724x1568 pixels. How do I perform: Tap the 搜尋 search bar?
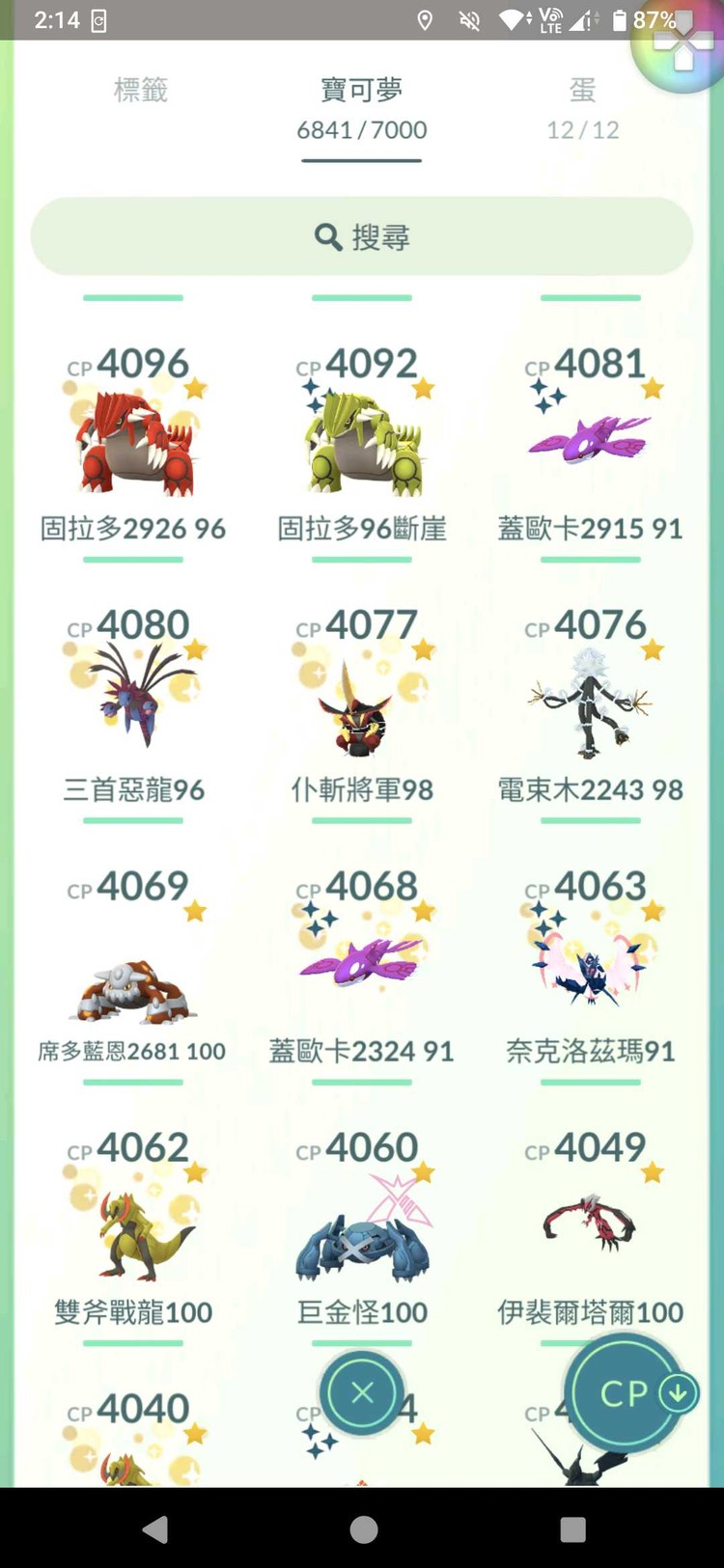coord(362,235)
